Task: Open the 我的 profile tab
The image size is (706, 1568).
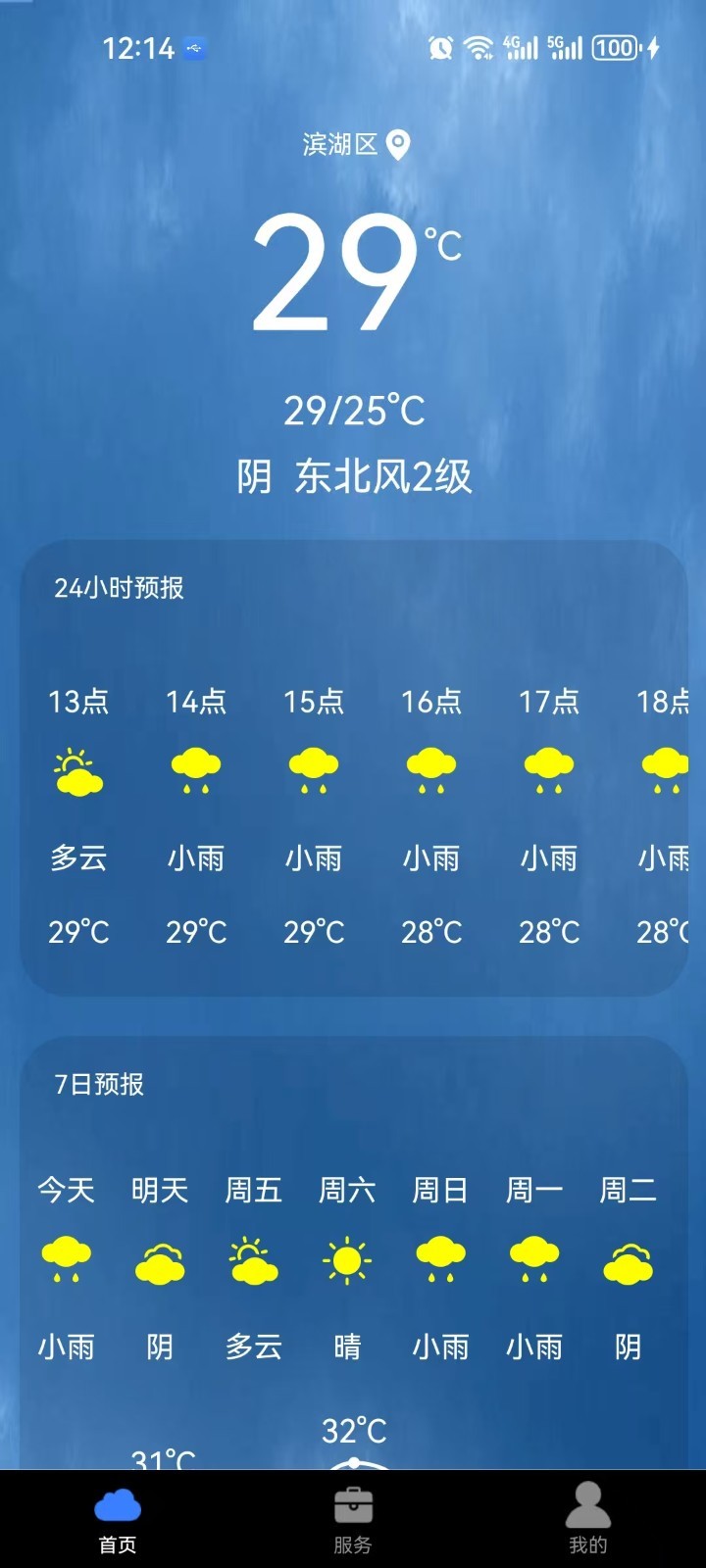Action: pos(587,1519)
